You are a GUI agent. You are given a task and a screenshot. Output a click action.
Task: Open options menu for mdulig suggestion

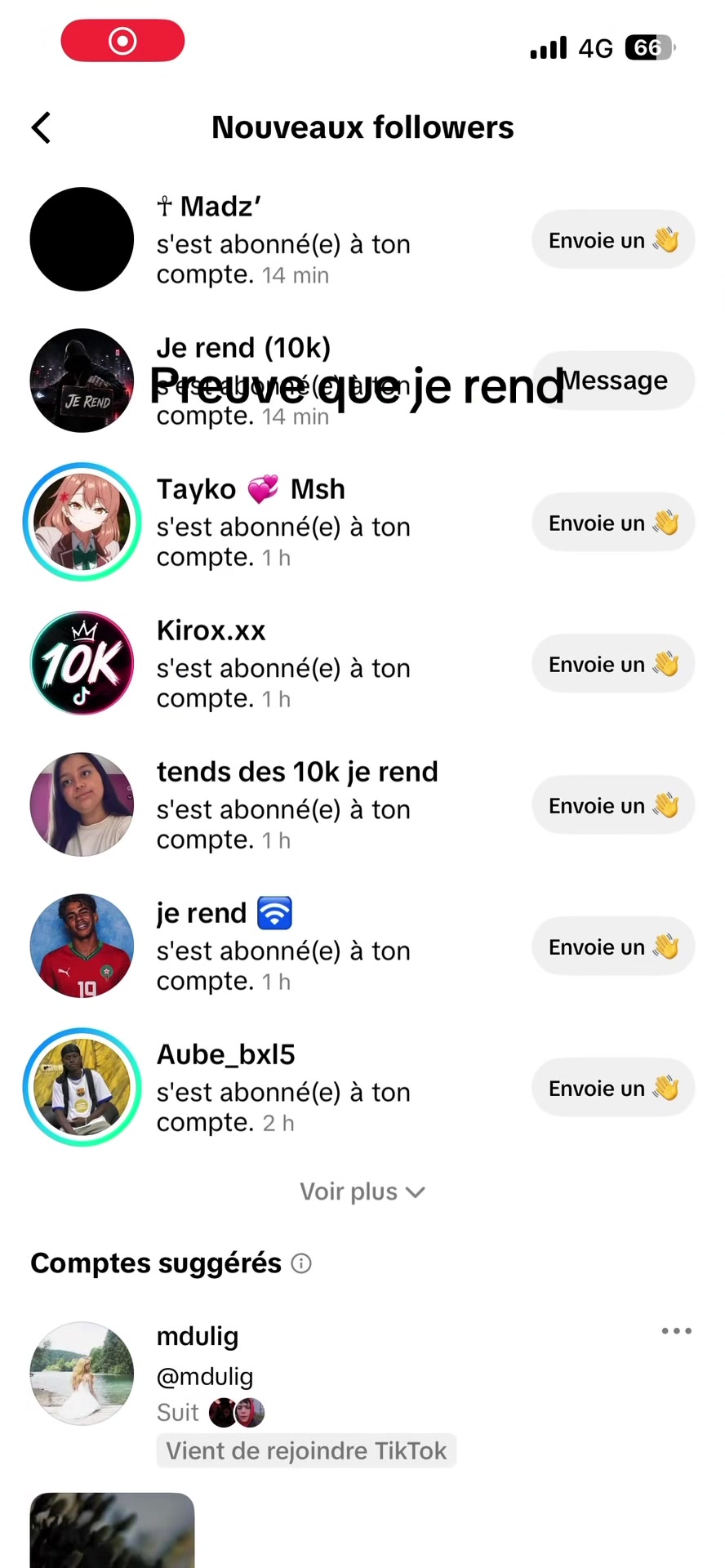point(676,1331)
